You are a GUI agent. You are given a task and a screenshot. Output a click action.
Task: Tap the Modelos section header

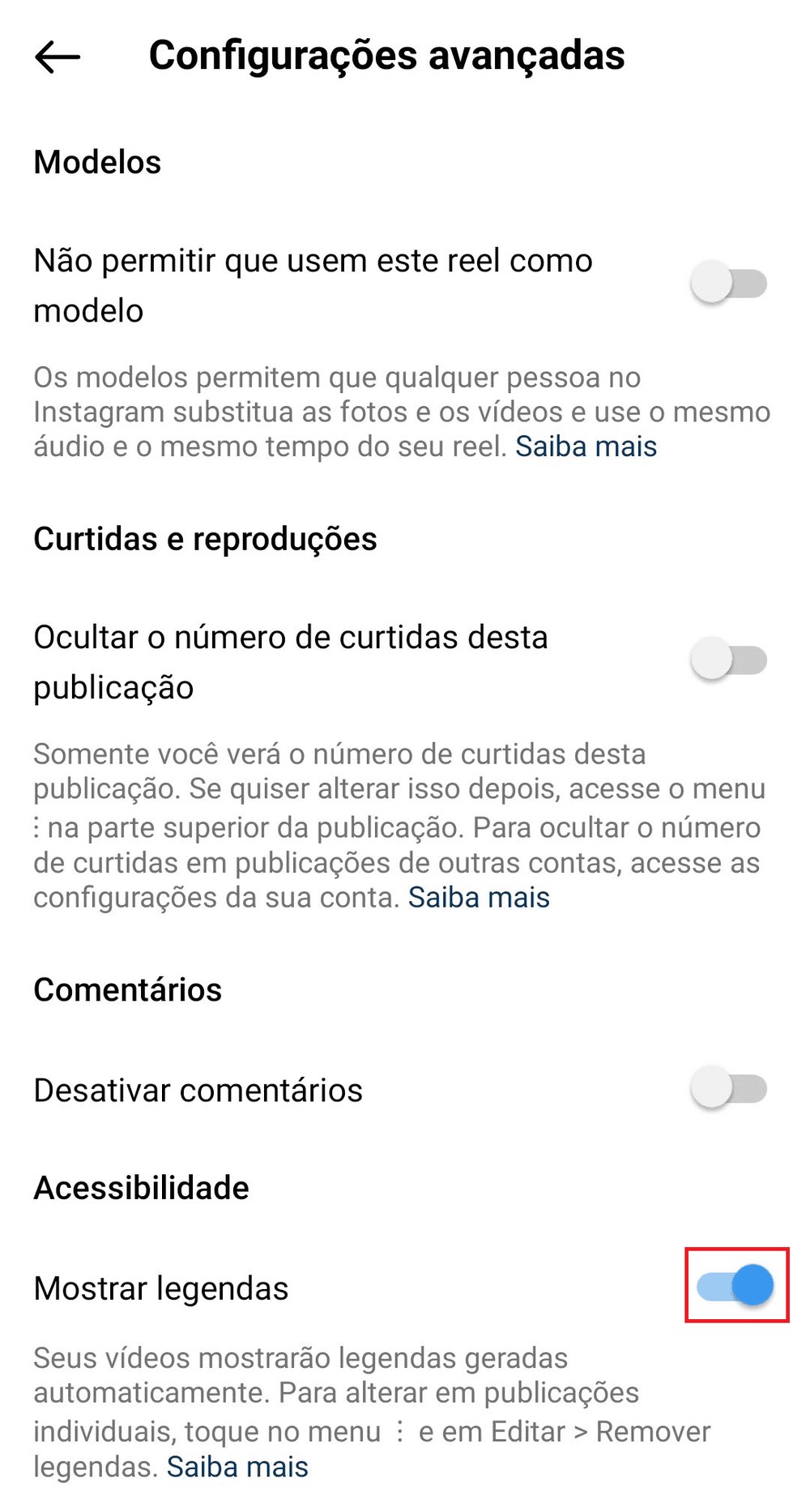(x=97, y=161)
